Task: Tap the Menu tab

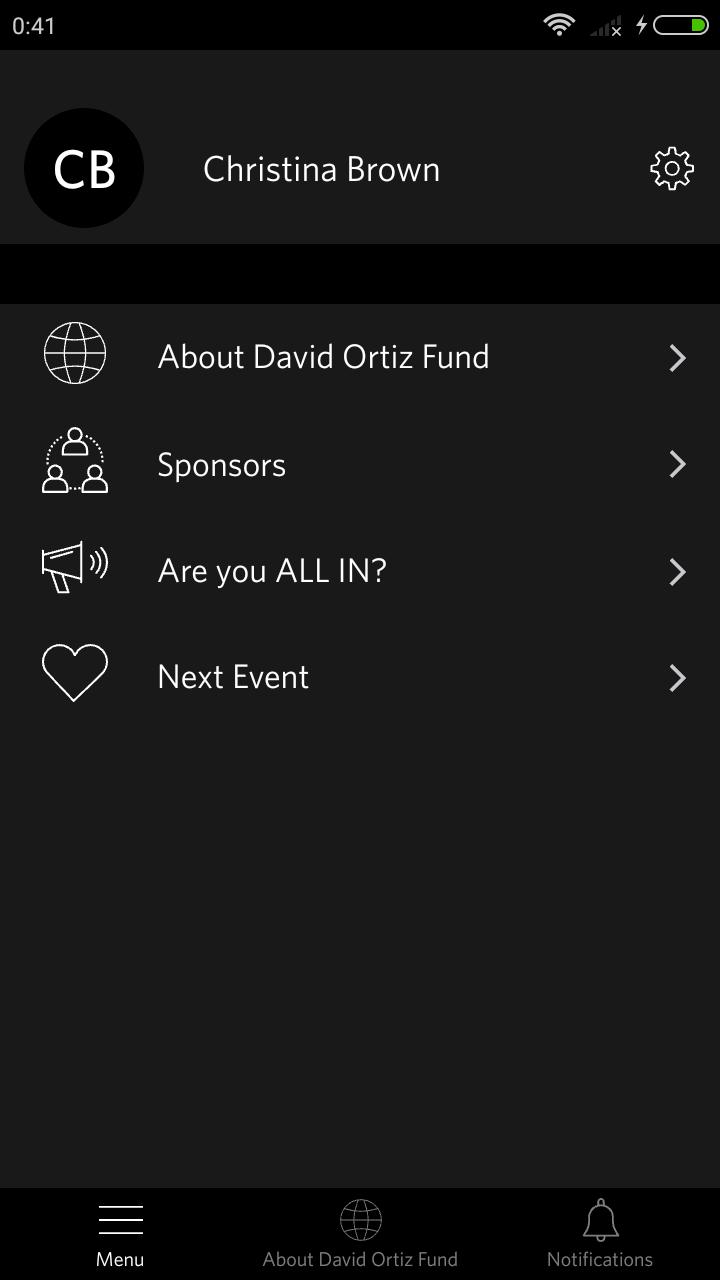Action: coord(120,1234)
